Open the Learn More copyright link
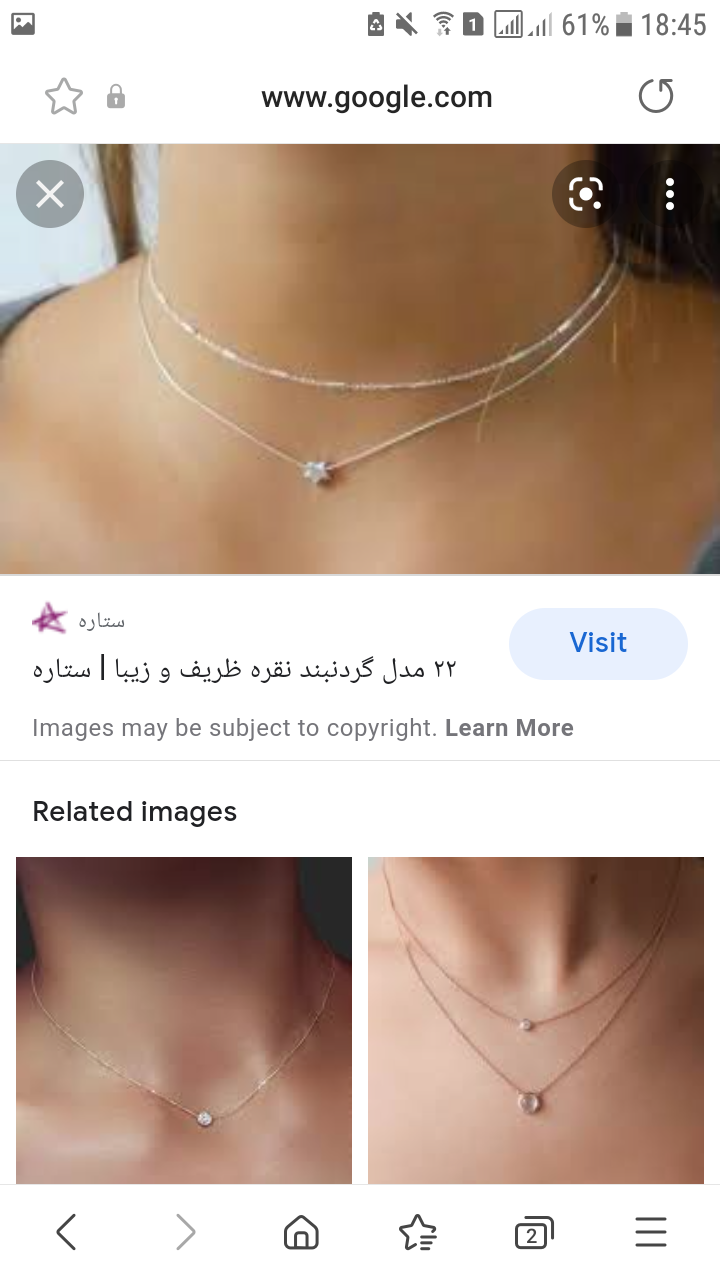Viewport: 720px width, 1280px height. (509, 728)
